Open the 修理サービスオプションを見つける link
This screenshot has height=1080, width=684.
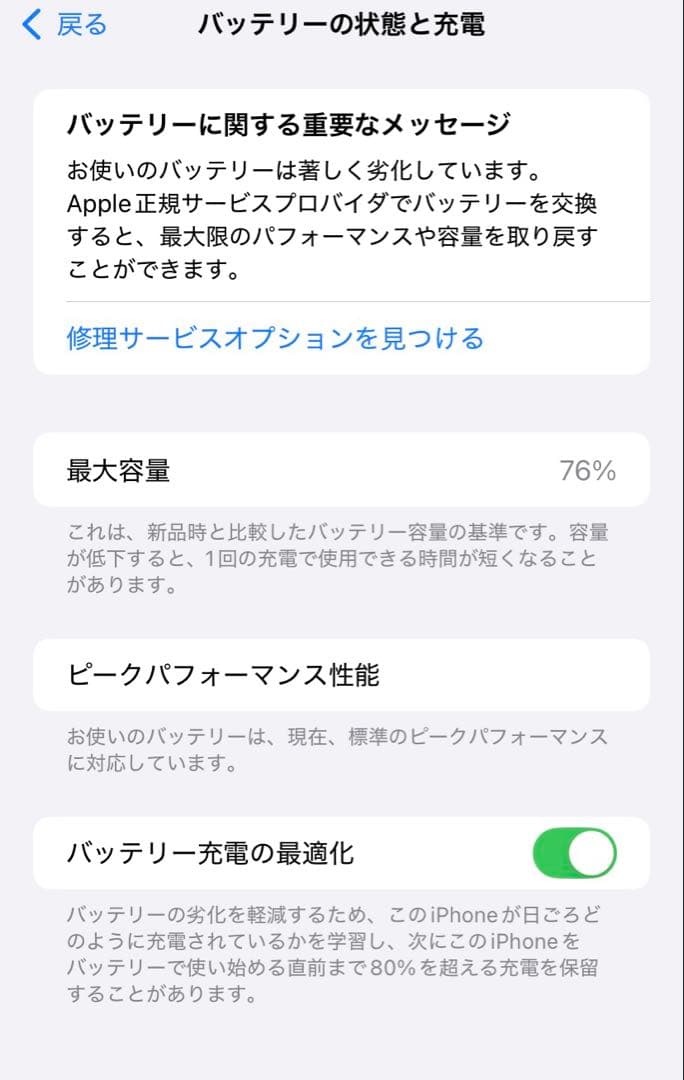[x=275, y=338]
